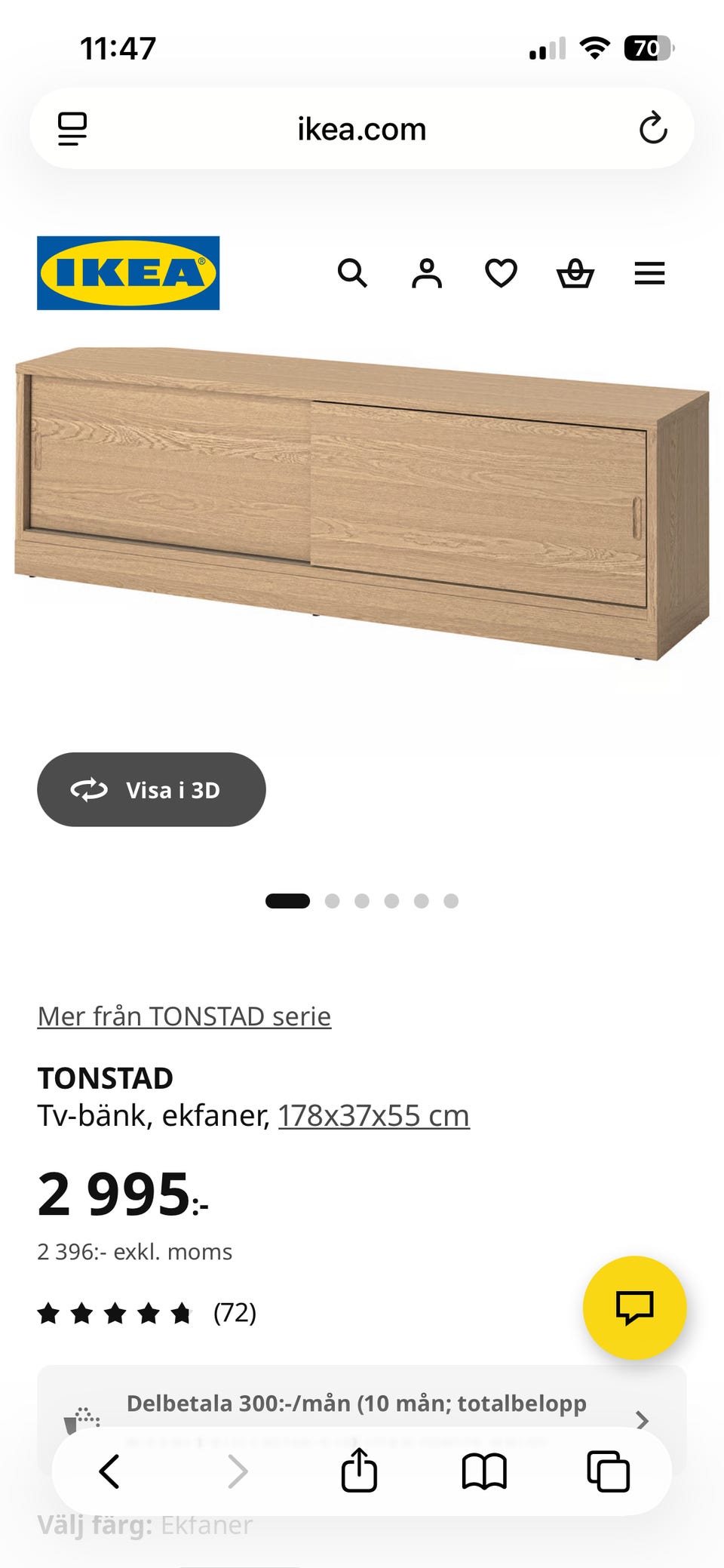Open your IKEA account profile
The height and width of the screenshot is (1568, 724).
coord(426,273)
